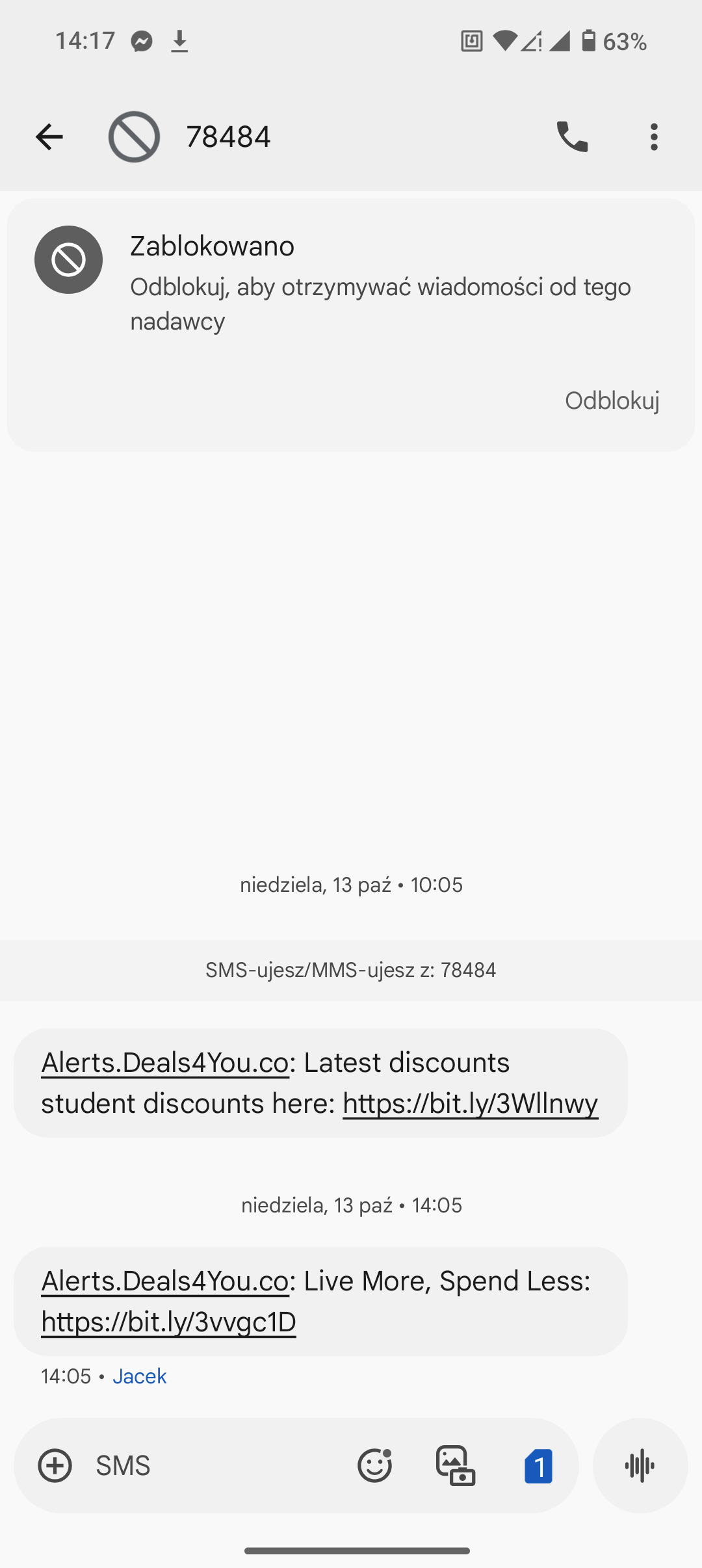Go back to the conversations list
The image size is (702, 1568).
point(49,137)
